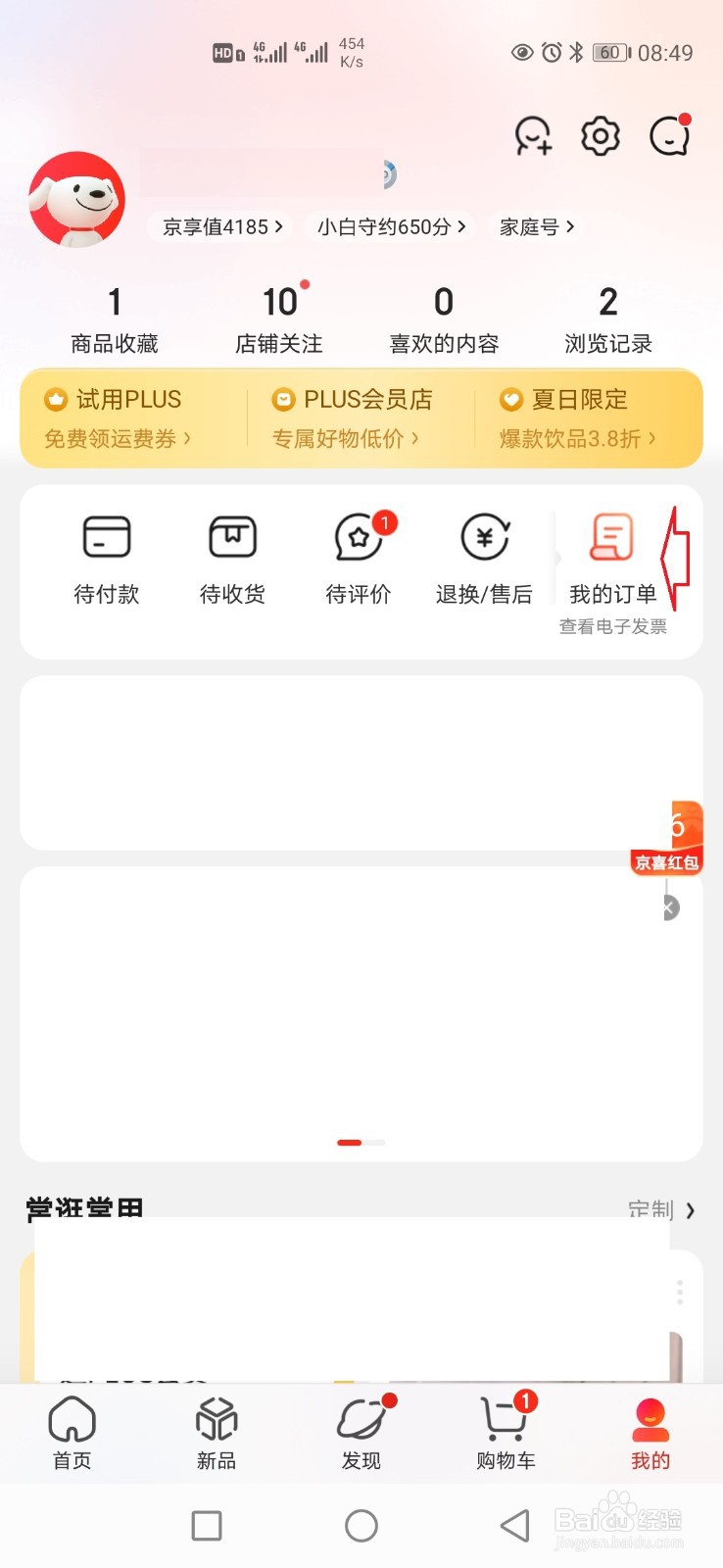Switch to the 购物车 tab

pos(506,1432)
